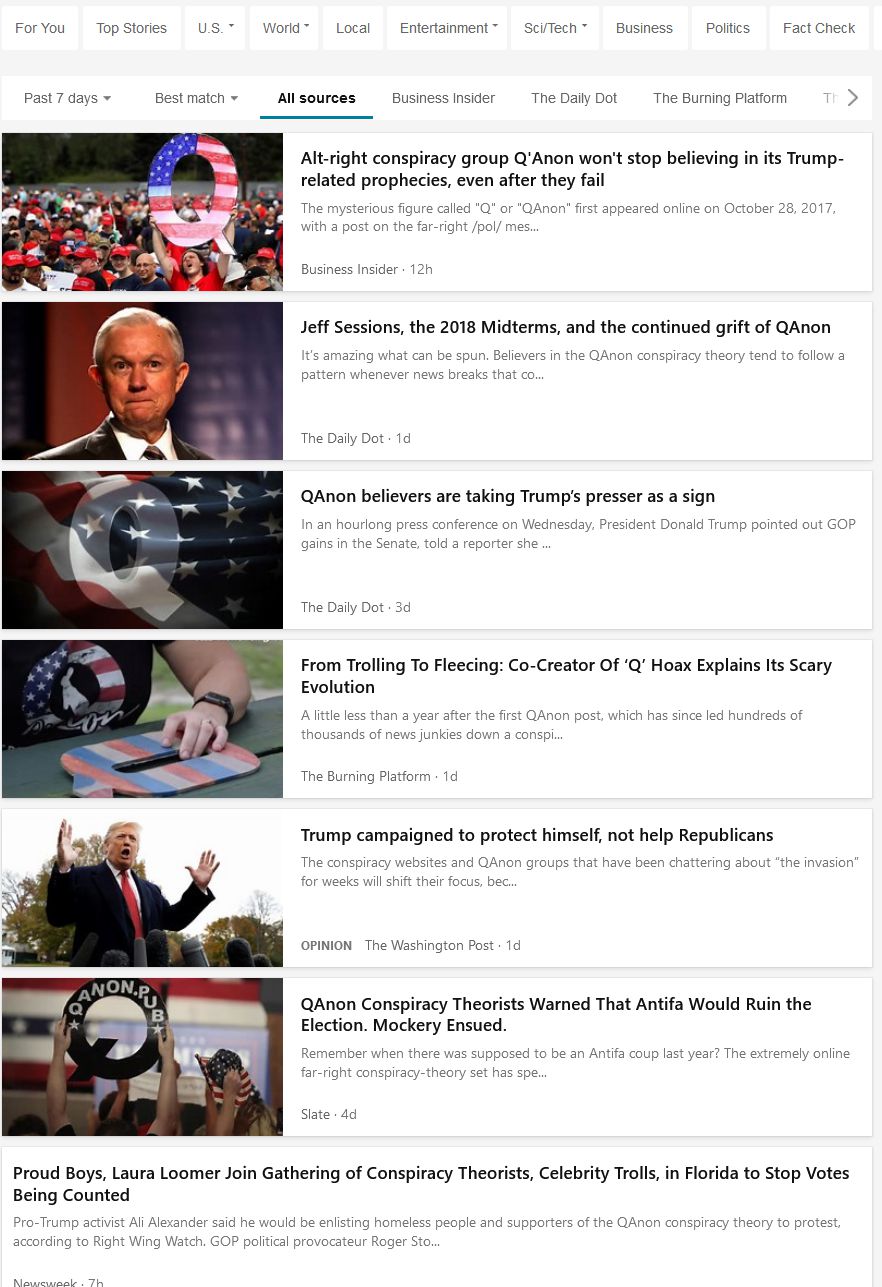The image size is (882, 1287).
Task: Go to the Local news tab
Action: pyautogui.click(x=353, y=28)
